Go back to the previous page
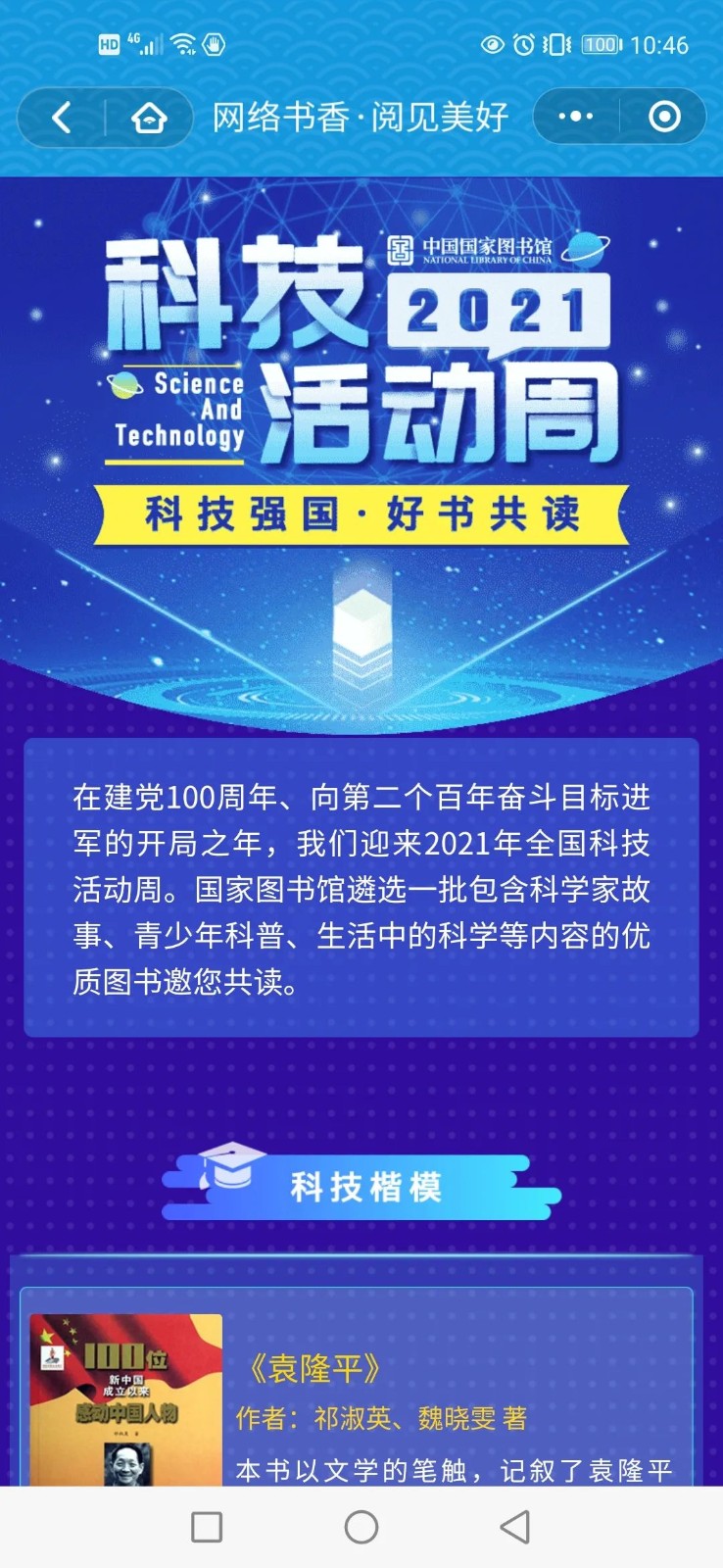This screenshot has width=723, height=1568. coord(62,119)
